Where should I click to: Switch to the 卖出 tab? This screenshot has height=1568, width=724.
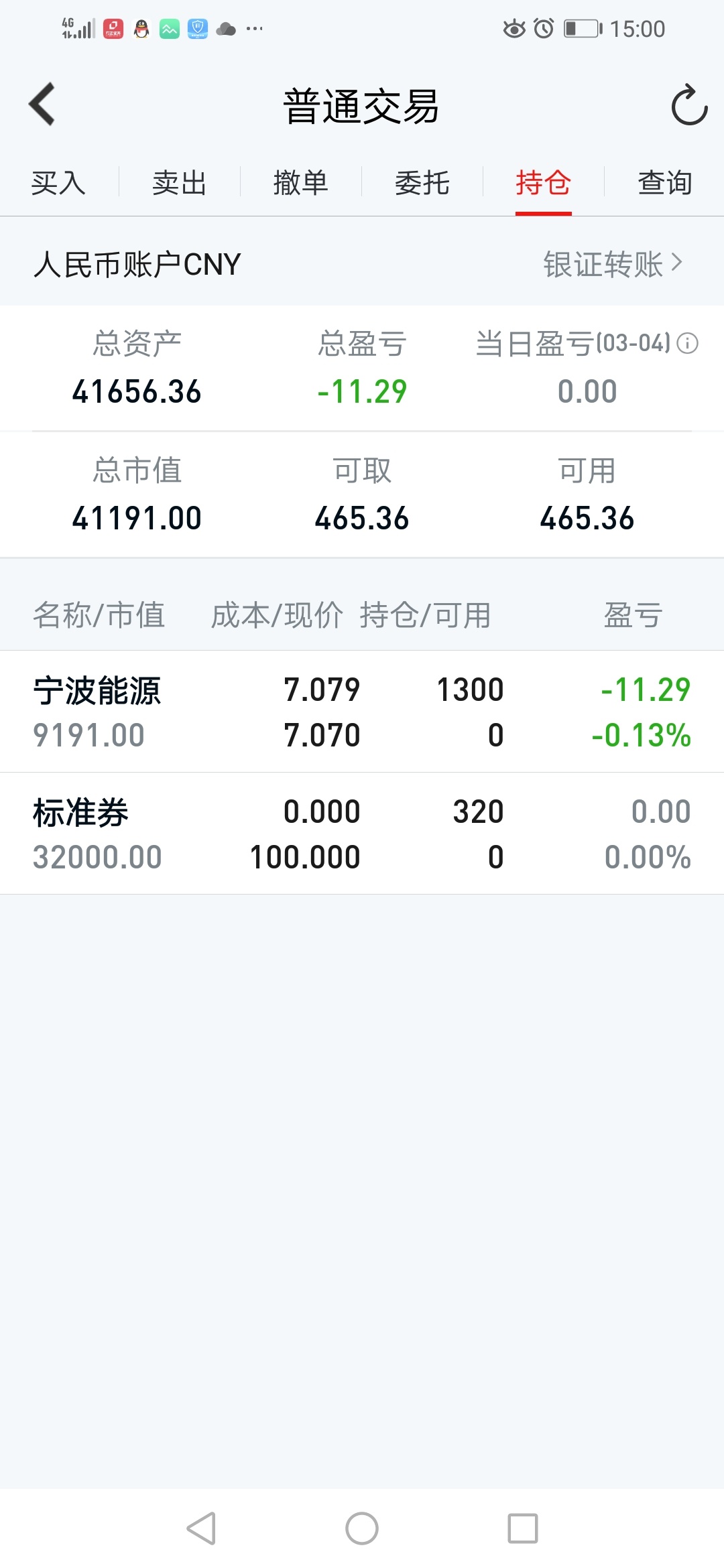179,182
